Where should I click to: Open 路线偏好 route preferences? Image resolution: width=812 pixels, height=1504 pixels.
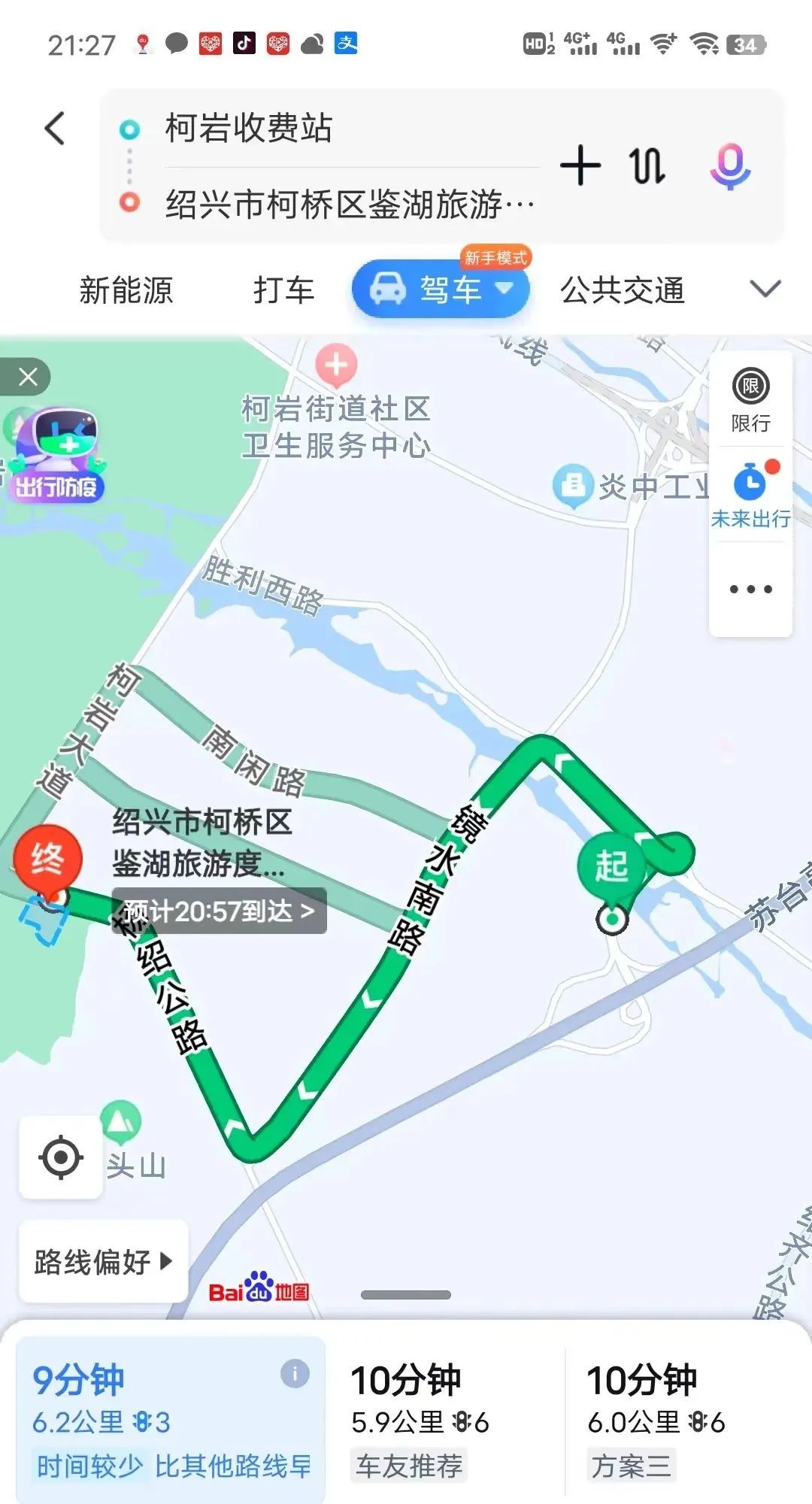[x=104, y=1261]
